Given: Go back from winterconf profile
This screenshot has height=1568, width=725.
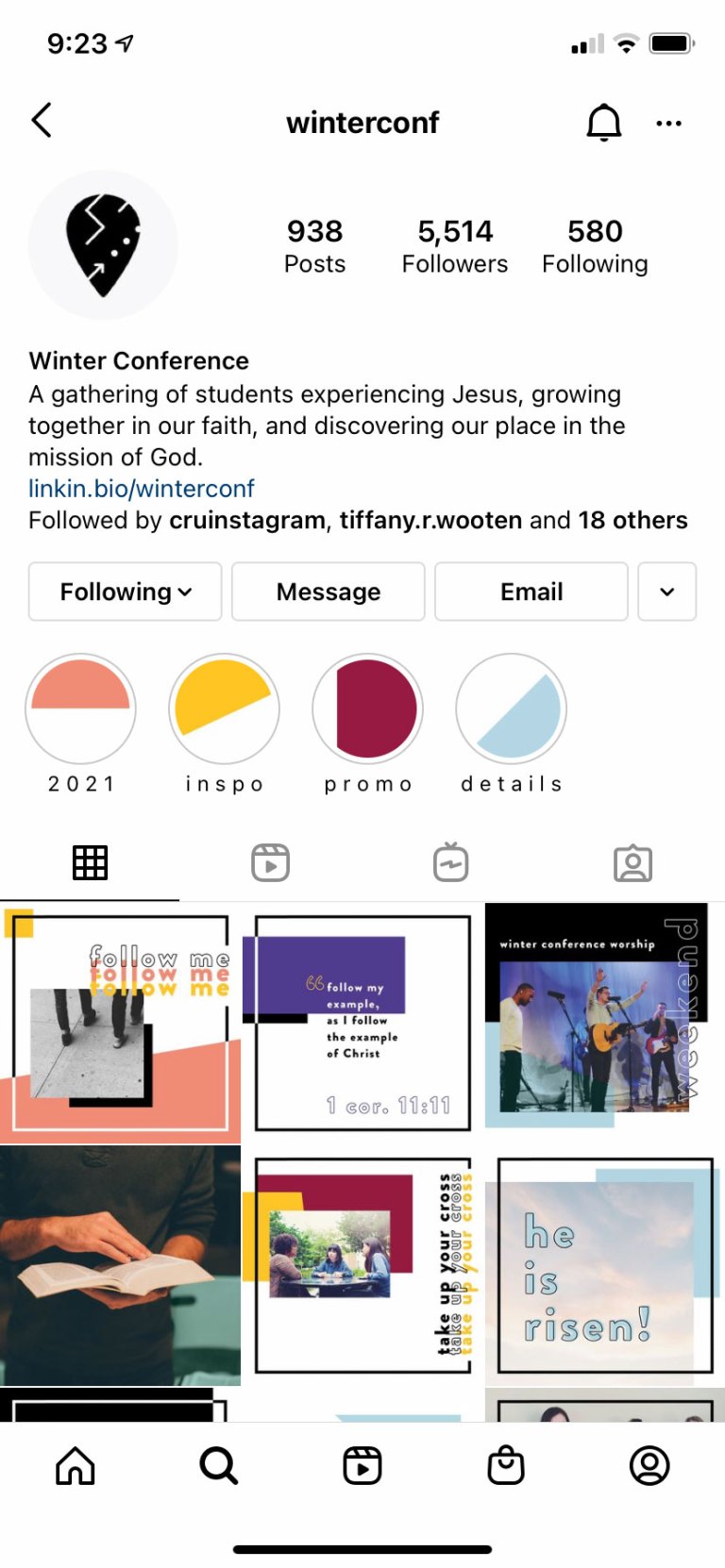Looking at the screenshot, I should [x=42, y=121].
